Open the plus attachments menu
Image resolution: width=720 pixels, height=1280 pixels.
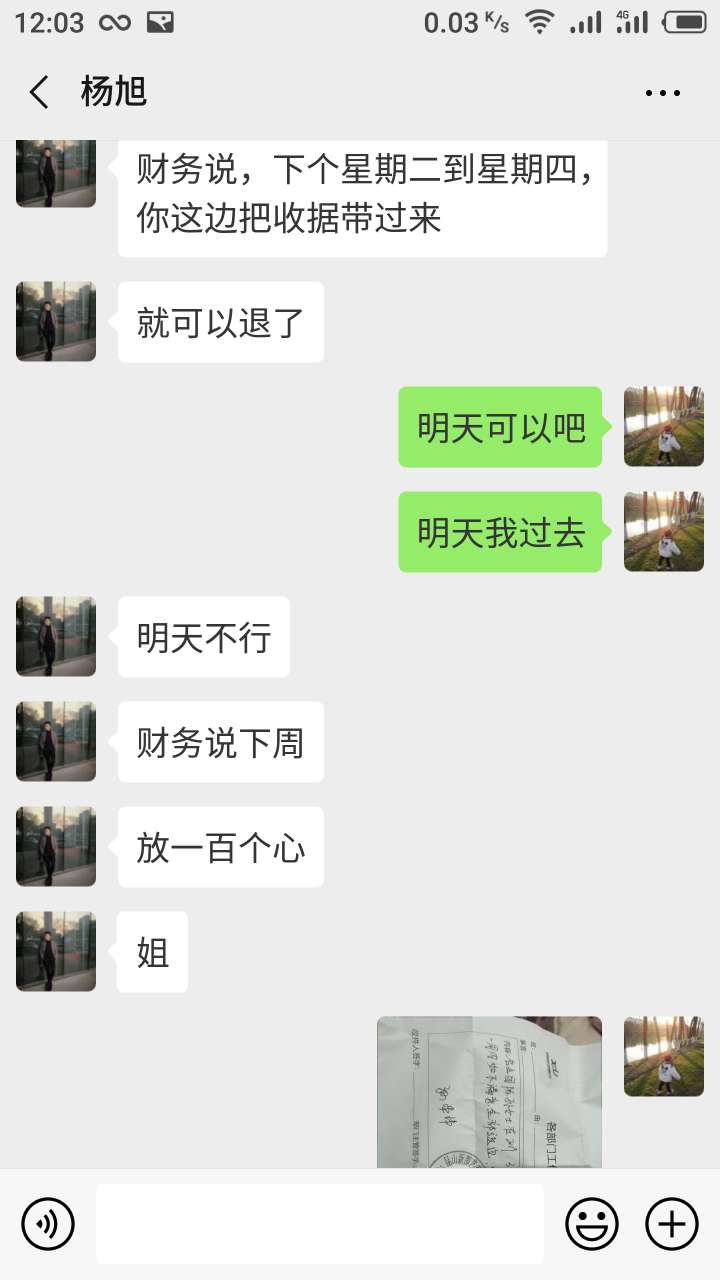click(x=671, y=1224)
